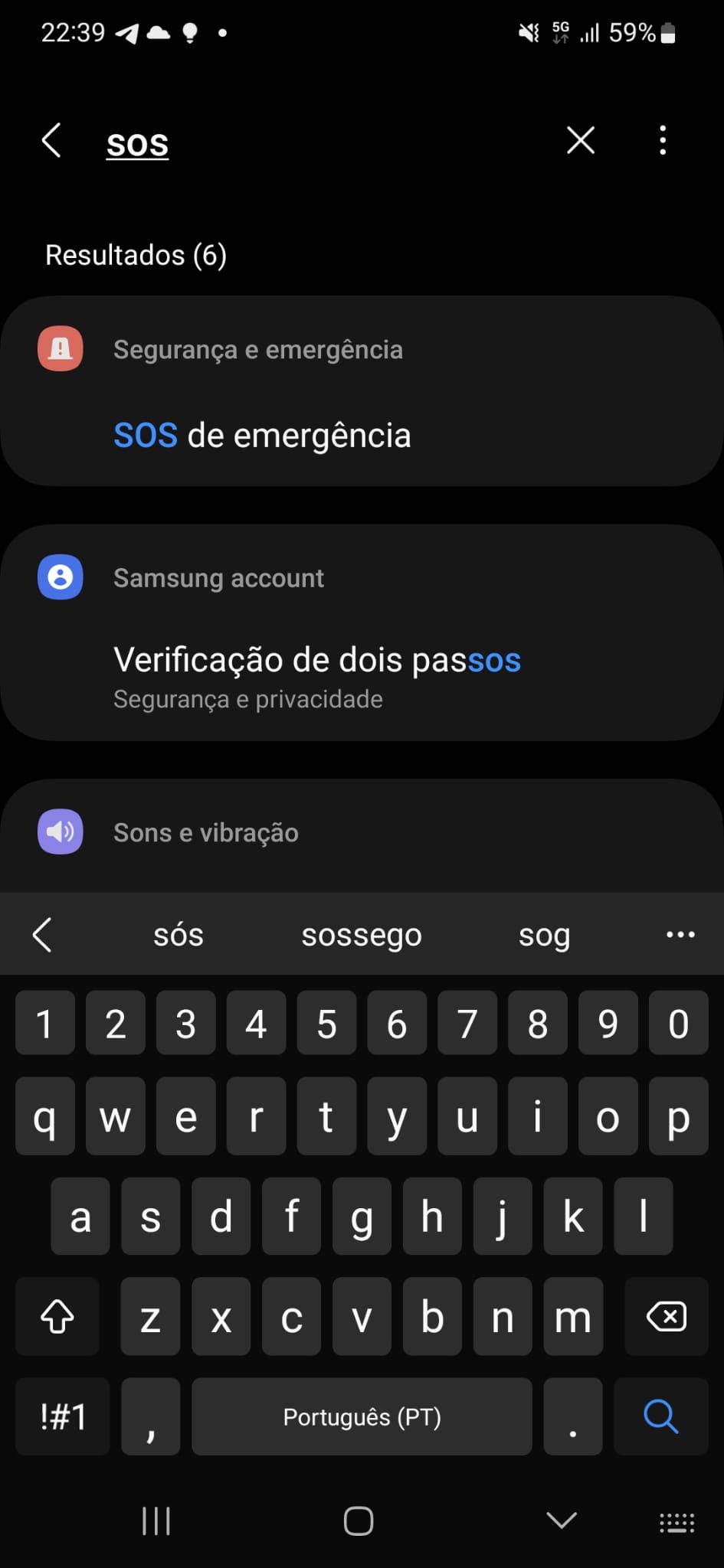The height and width of the screenshot is (1568, 724).
Task: Choose the "sós" keyboard suggestion
Action: click(x=179, y=935)
